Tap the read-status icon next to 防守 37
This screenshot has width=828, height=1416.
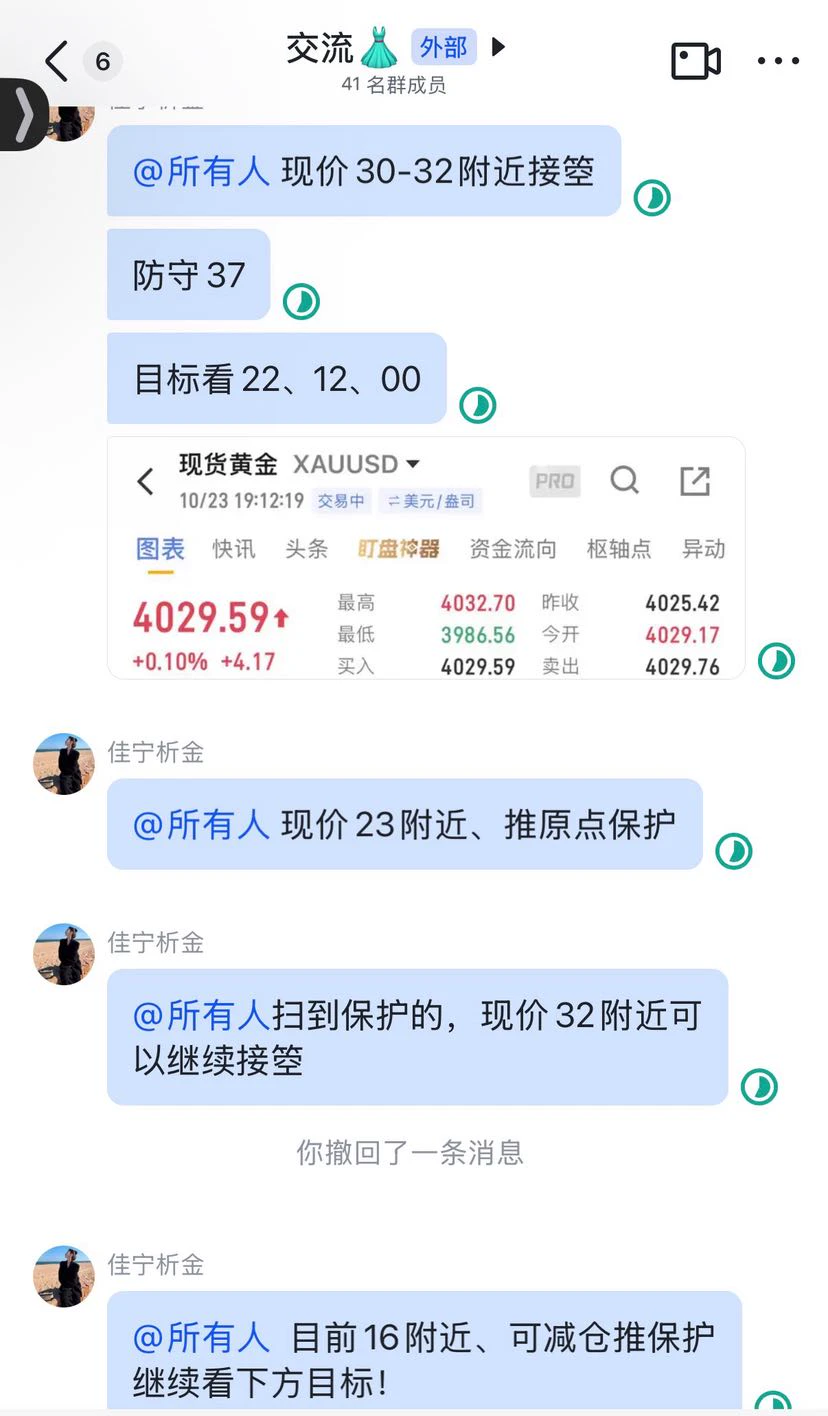click(x=301, y=301)
